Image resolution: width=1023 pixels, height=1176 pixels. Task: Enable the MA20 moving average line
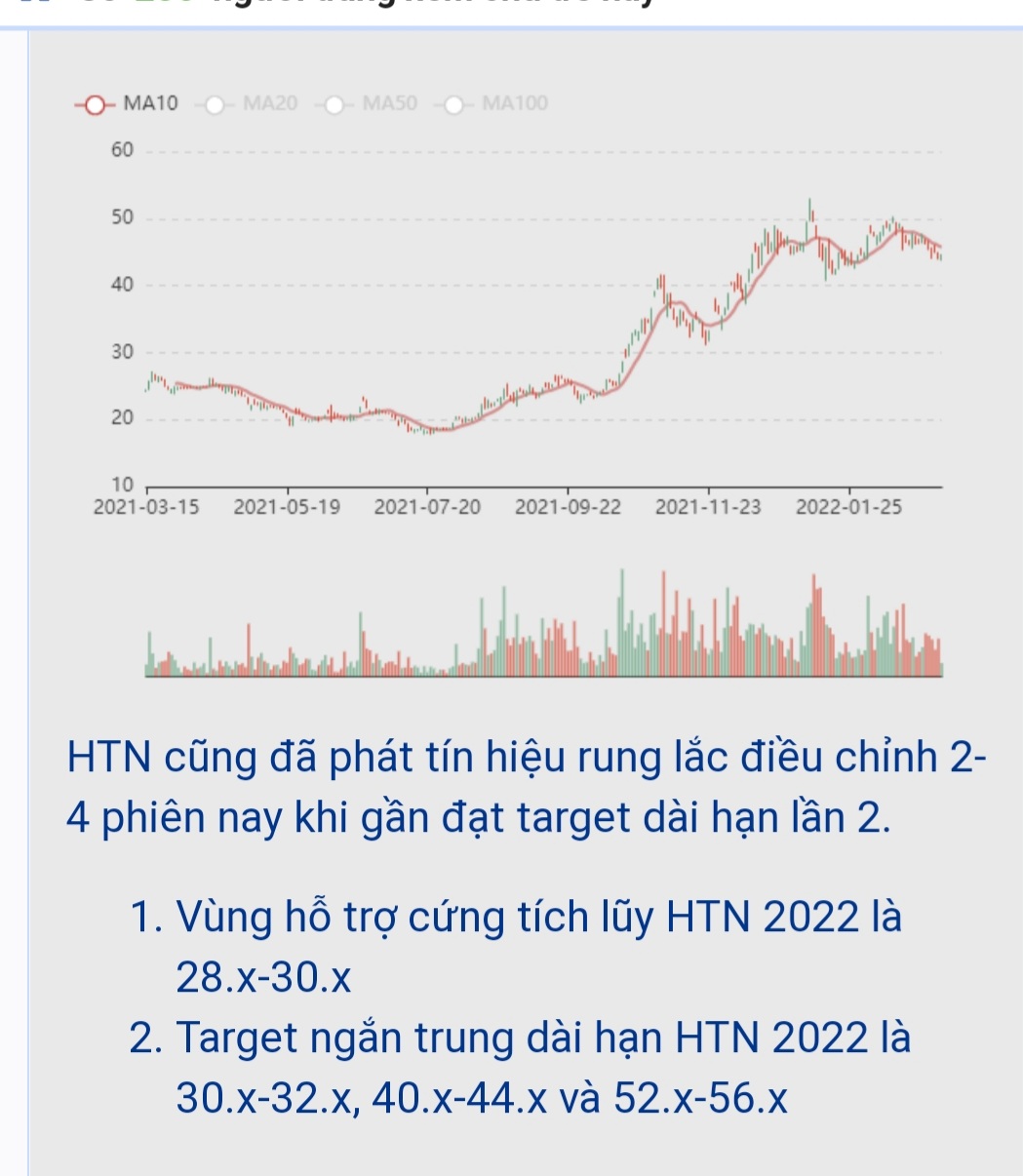tap(249, 103)
